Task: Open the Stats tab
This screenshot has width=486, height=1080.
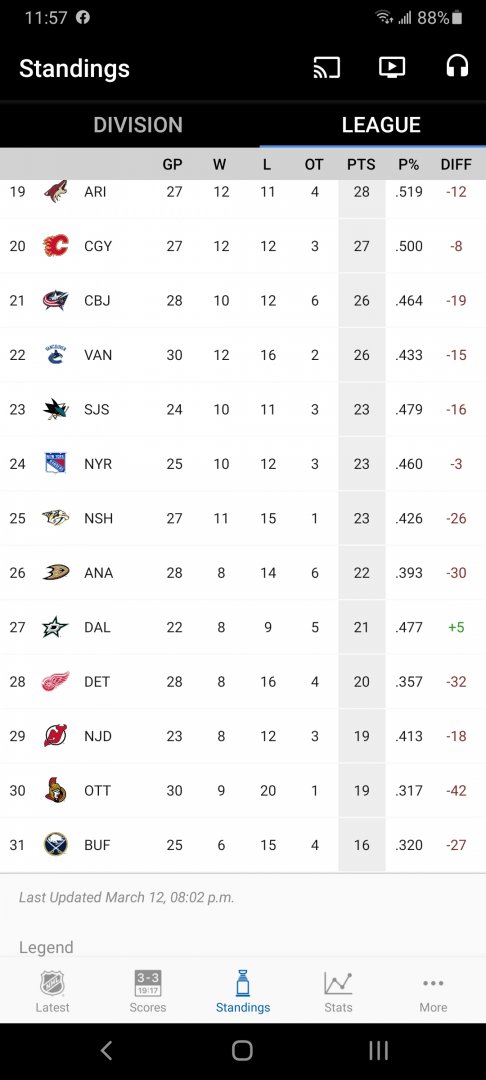Action: [x=338, y=992]
